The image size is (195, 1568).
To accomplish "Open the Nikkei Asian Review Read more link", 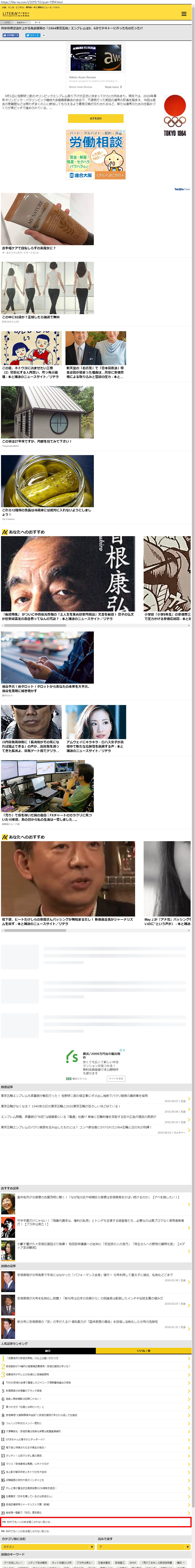I will pyautogui.click(x=113, y=87).
